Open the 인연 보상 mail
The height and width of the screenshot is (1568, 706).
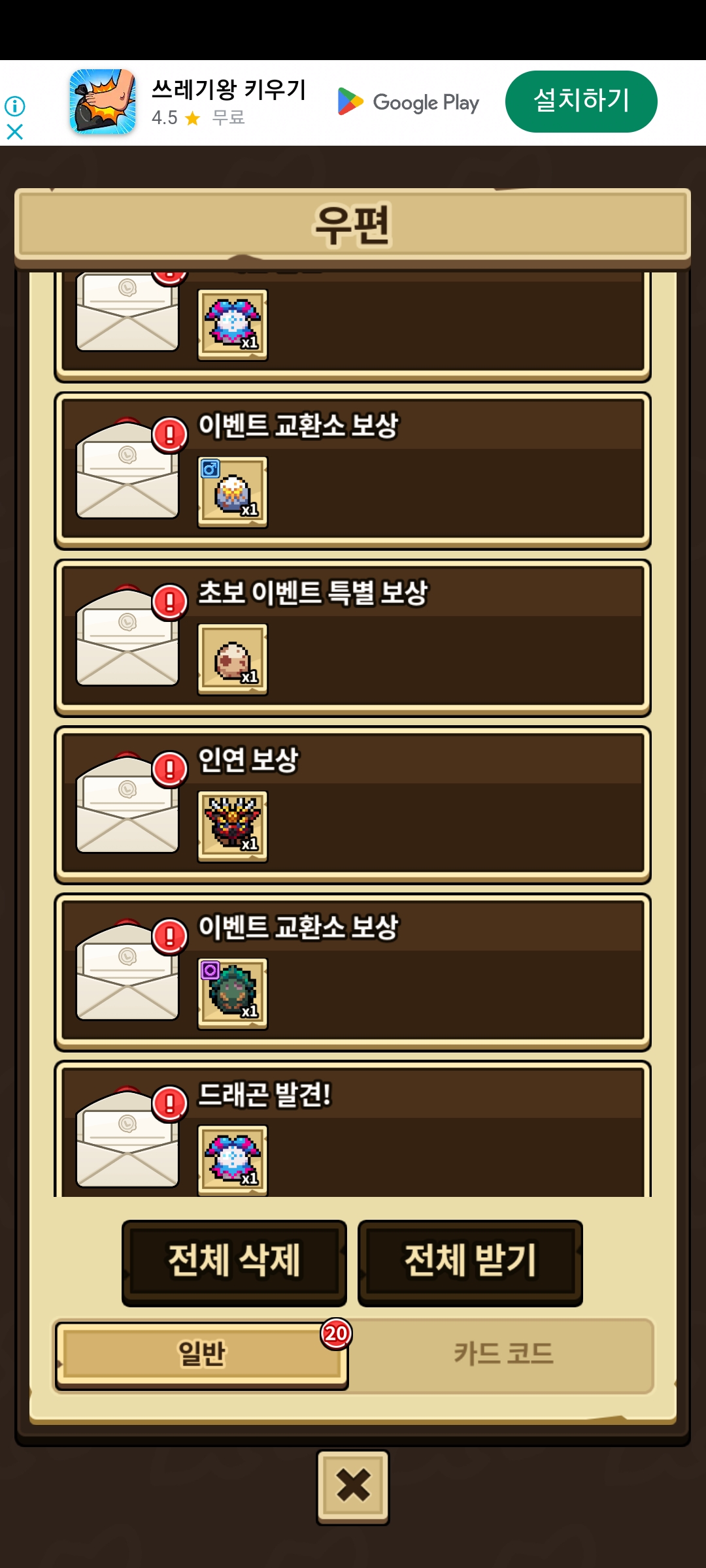(353, 805)
